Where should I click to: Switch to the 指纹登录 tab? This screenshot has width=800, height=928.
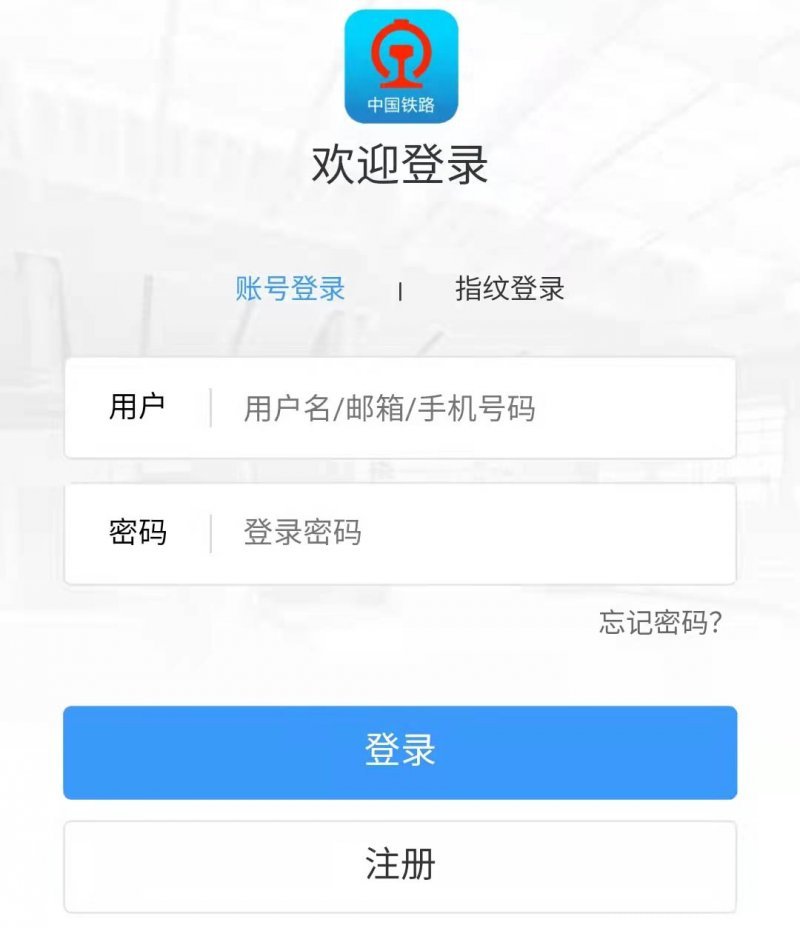[x=510, y=289]
